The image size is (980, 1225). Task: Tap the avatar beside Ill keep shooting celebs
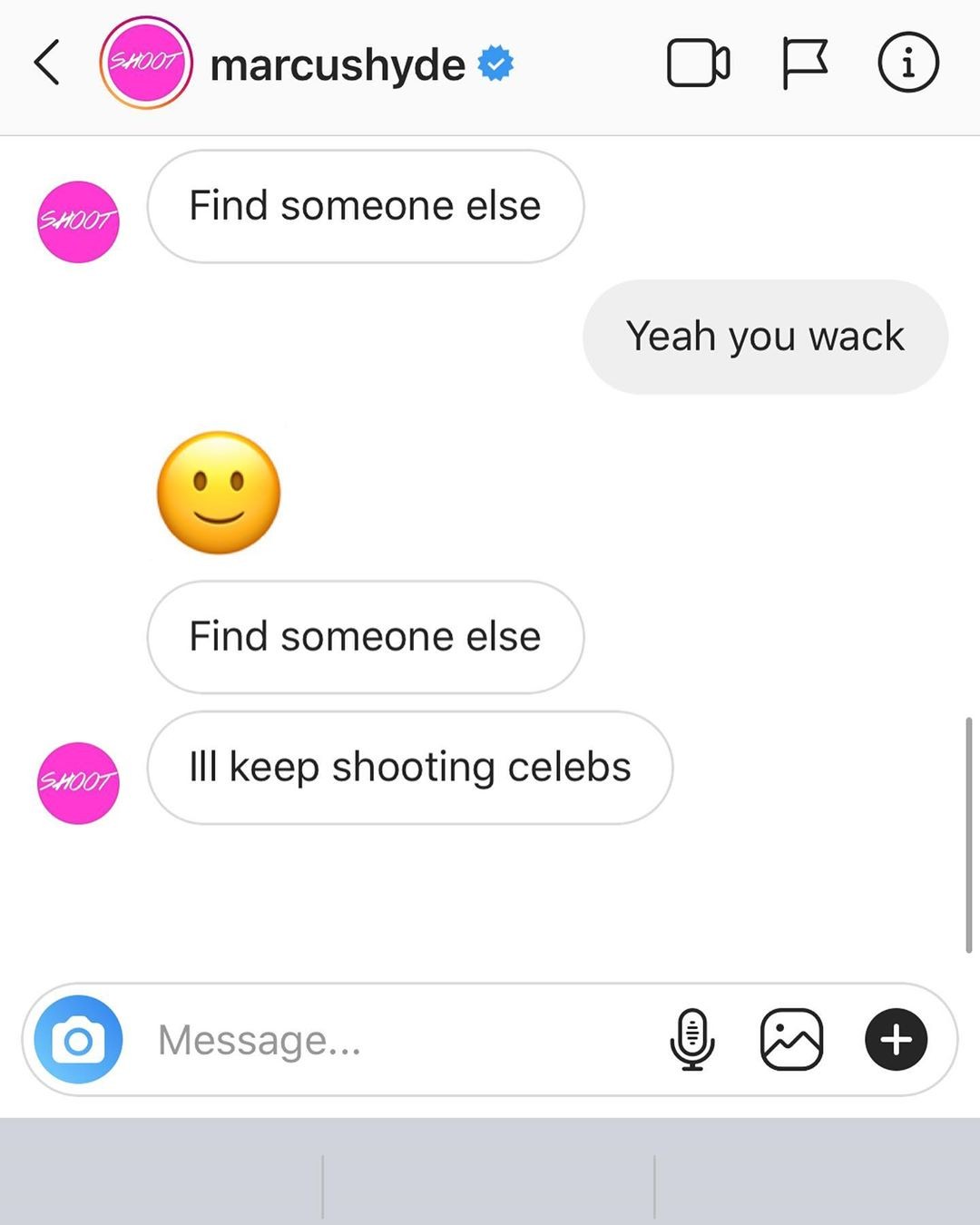click(x=78, y=783)
